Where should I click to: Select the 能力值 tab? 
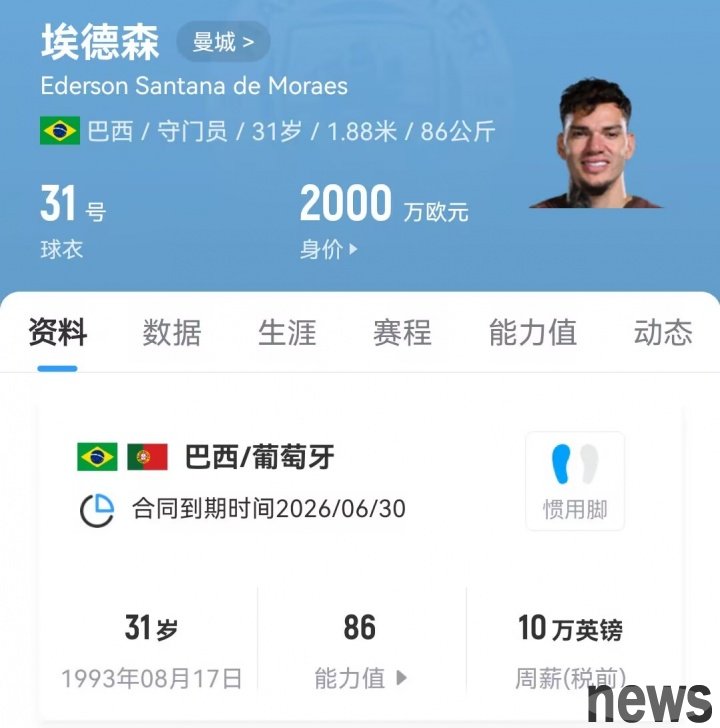click(x=532, y=332)
